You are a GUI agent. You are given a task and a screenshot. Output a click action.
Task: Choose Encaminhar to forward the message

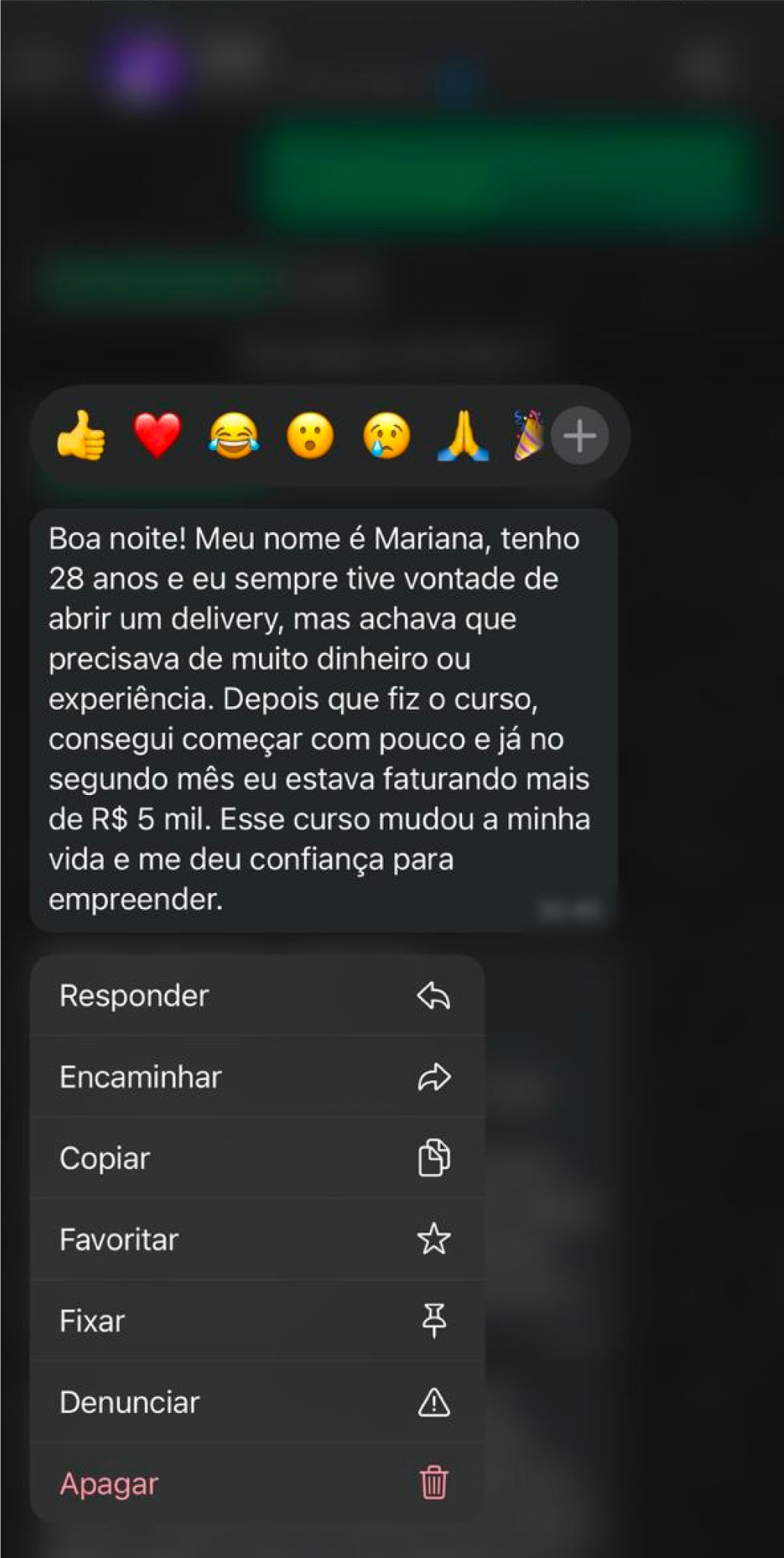pyautogui.click(x=257, y=1077)
